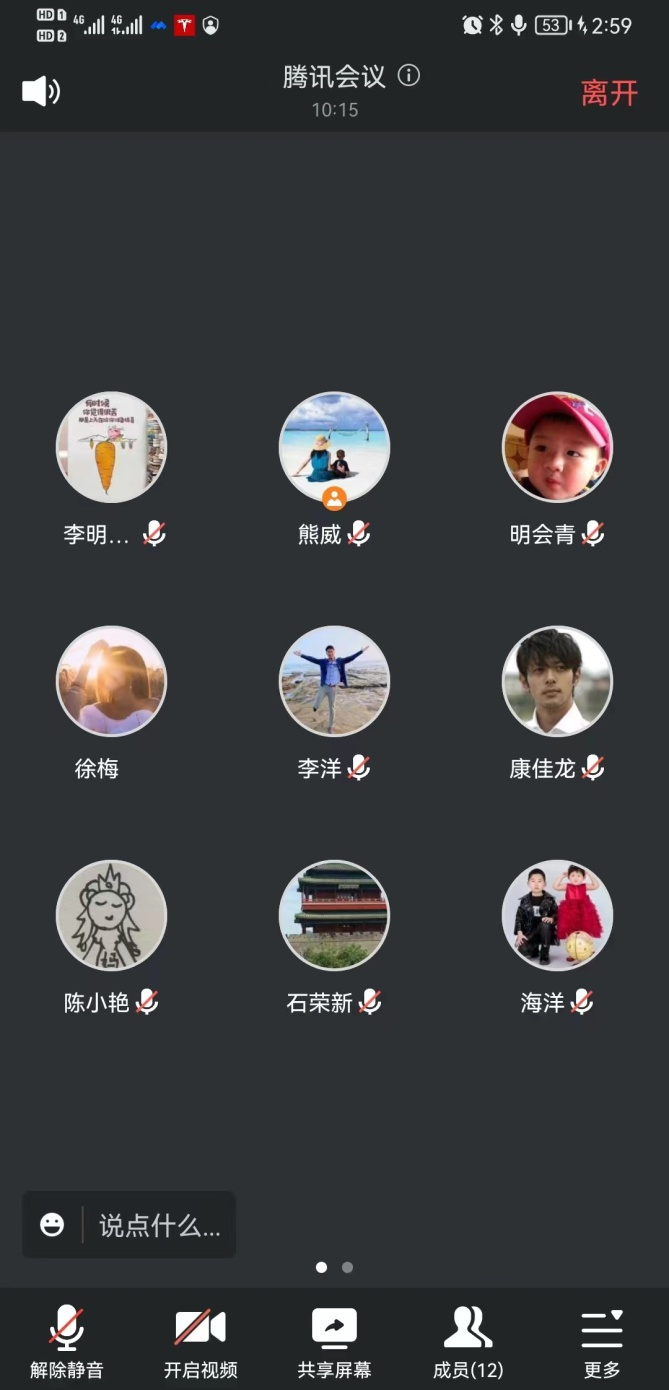
Task: Tap the 说点什么 chat input
Action: click(160, 1225)
